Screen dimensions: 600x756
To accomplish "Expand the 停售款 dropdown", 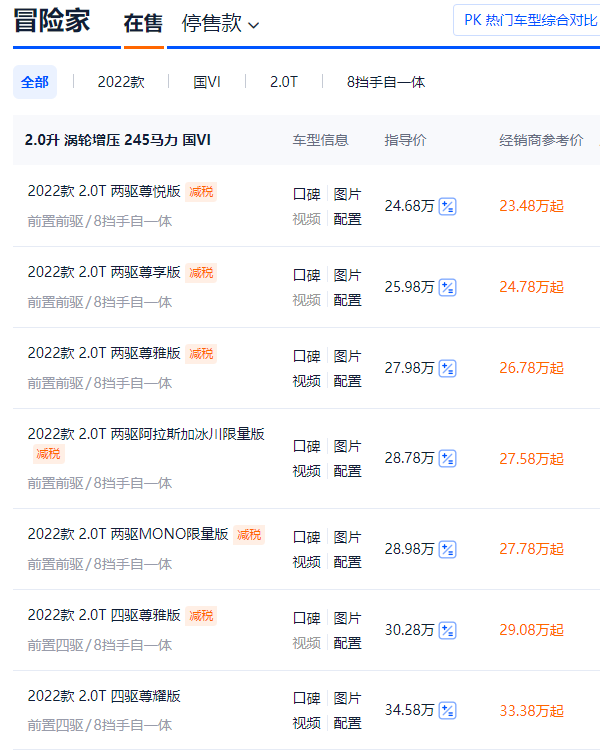I will (220, 23).
